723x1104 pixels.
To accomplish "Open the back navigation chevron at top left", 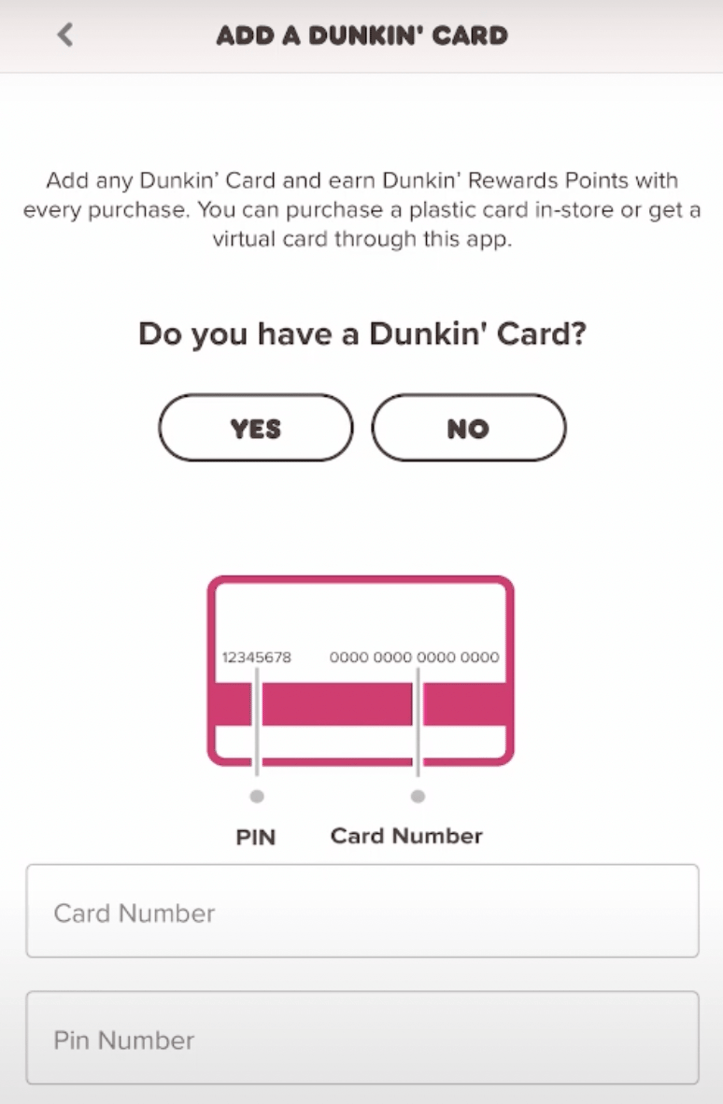I will point(64,34).
